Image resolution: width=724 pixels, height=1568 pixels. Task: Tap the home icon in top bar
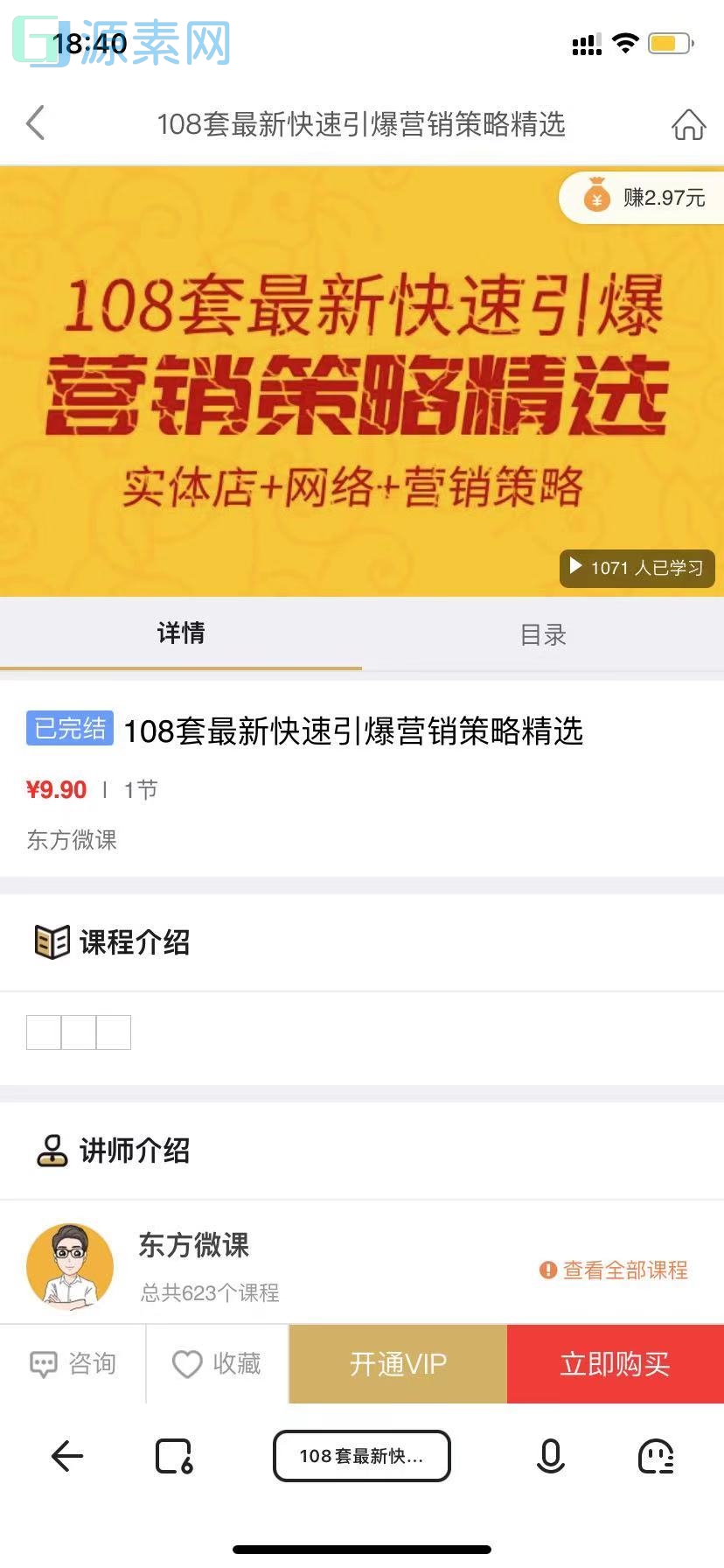click(689, 125)
